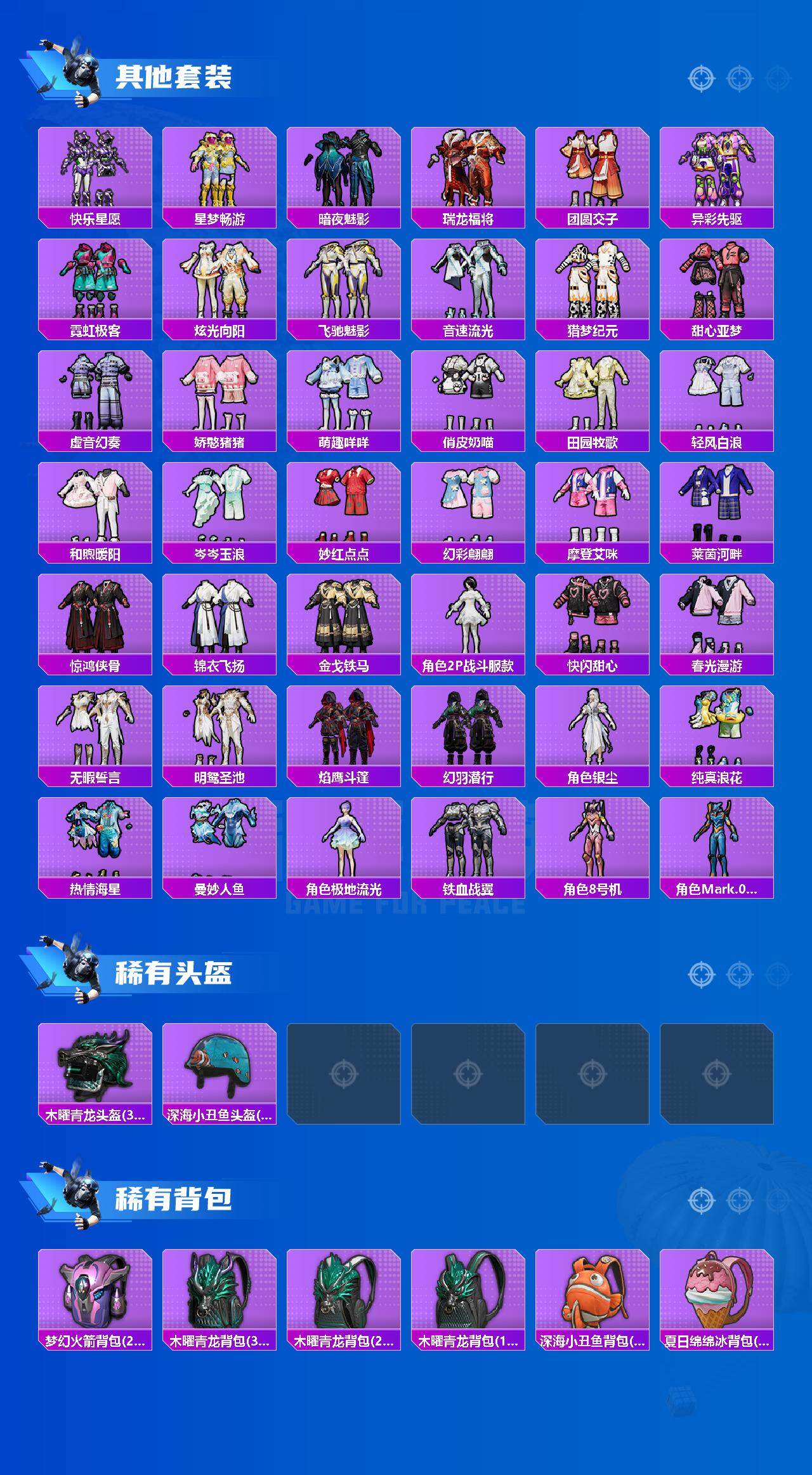The height and width of the screenshot is (1475, 812).
Task: Click the 铁血战翼 armor outfit
Action: pos(468,844)
